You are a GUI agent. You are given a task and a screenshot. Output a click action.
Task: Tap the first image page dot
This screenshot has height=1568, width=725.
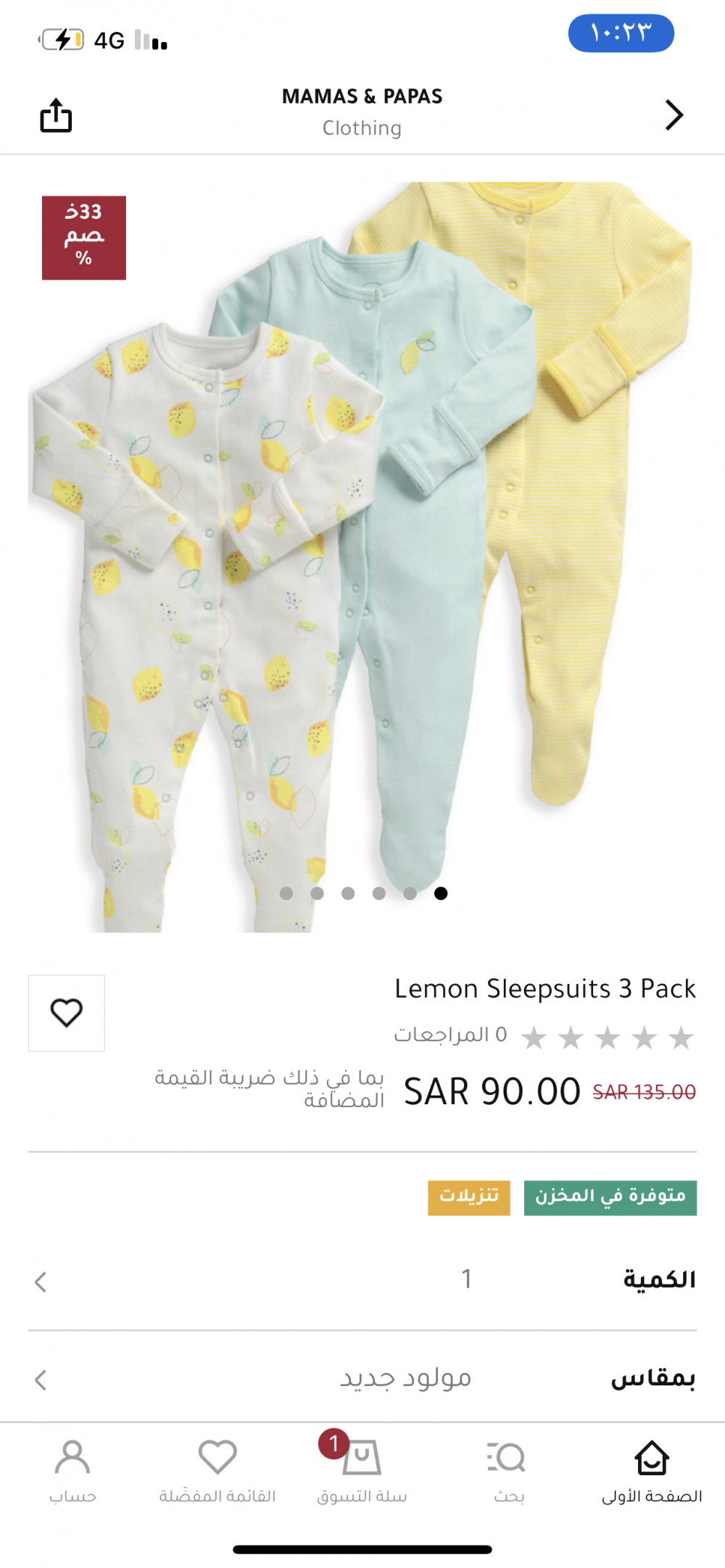[286, 893]
